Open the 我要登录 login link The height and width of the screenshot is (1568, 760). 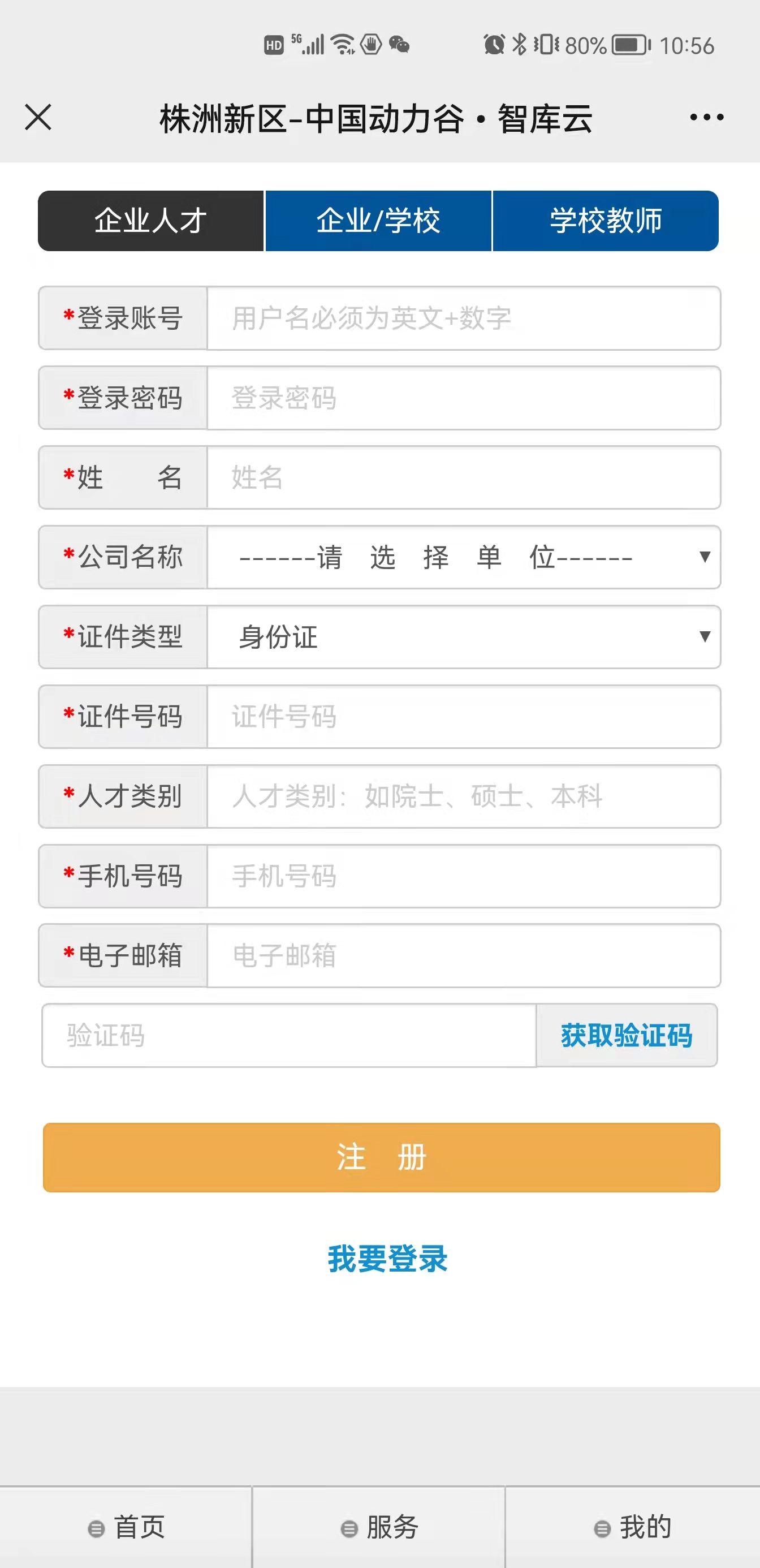(x=387, y=1258)
